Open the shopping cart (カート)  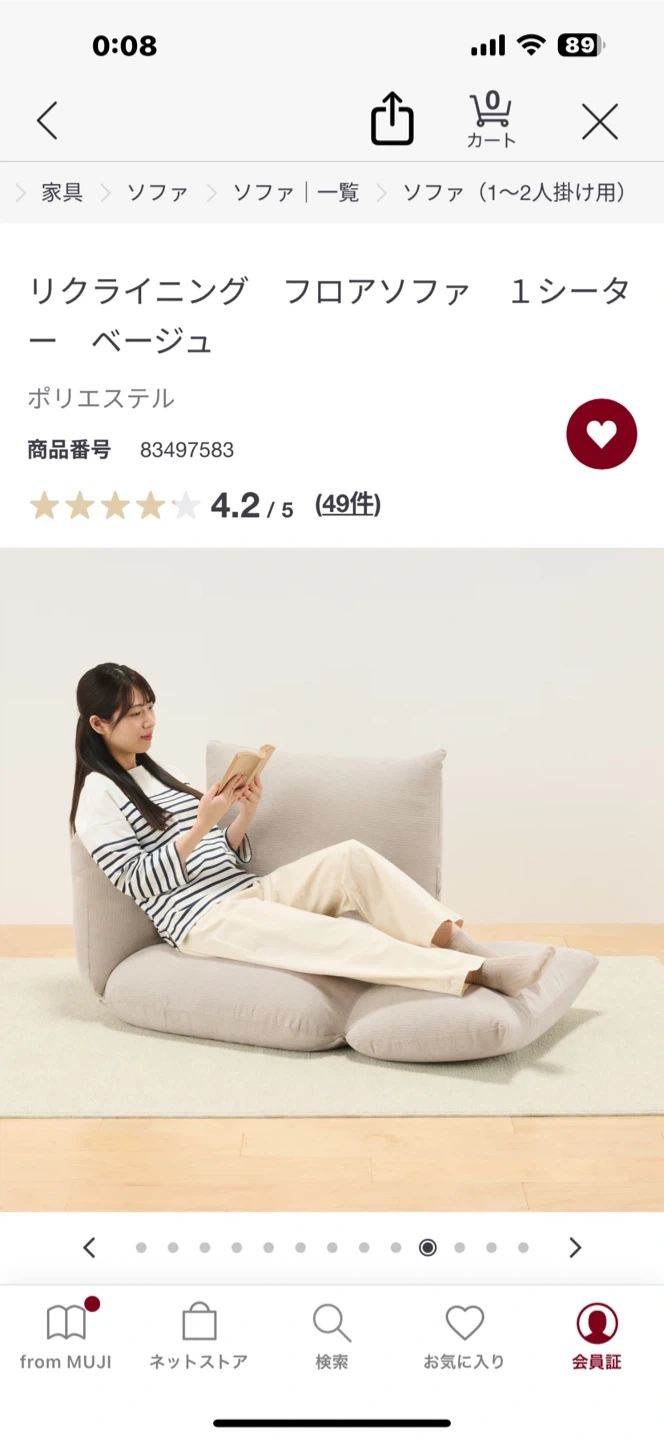point(491,119)
